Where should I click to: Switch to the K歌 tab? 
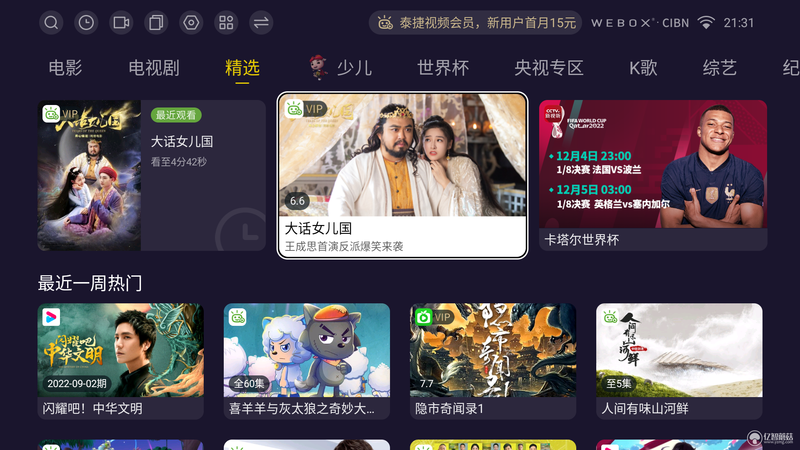643,68
